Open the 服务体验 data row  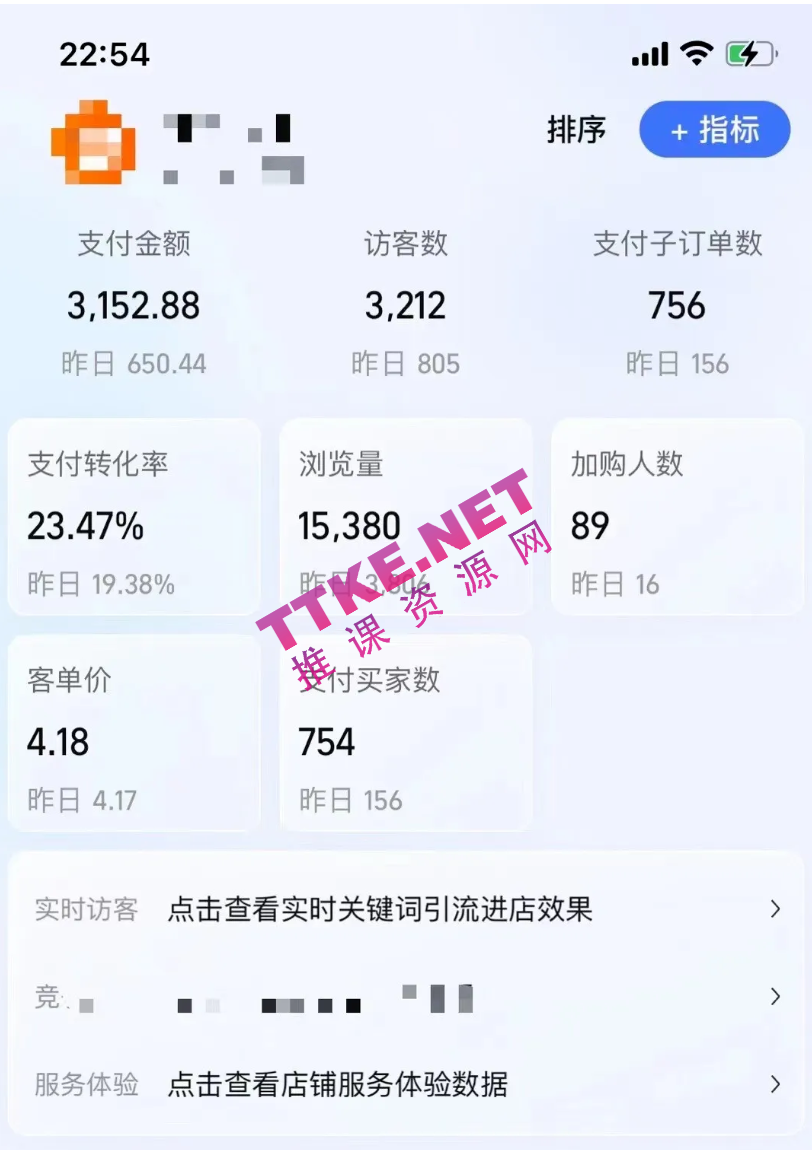click(405, 1084)
